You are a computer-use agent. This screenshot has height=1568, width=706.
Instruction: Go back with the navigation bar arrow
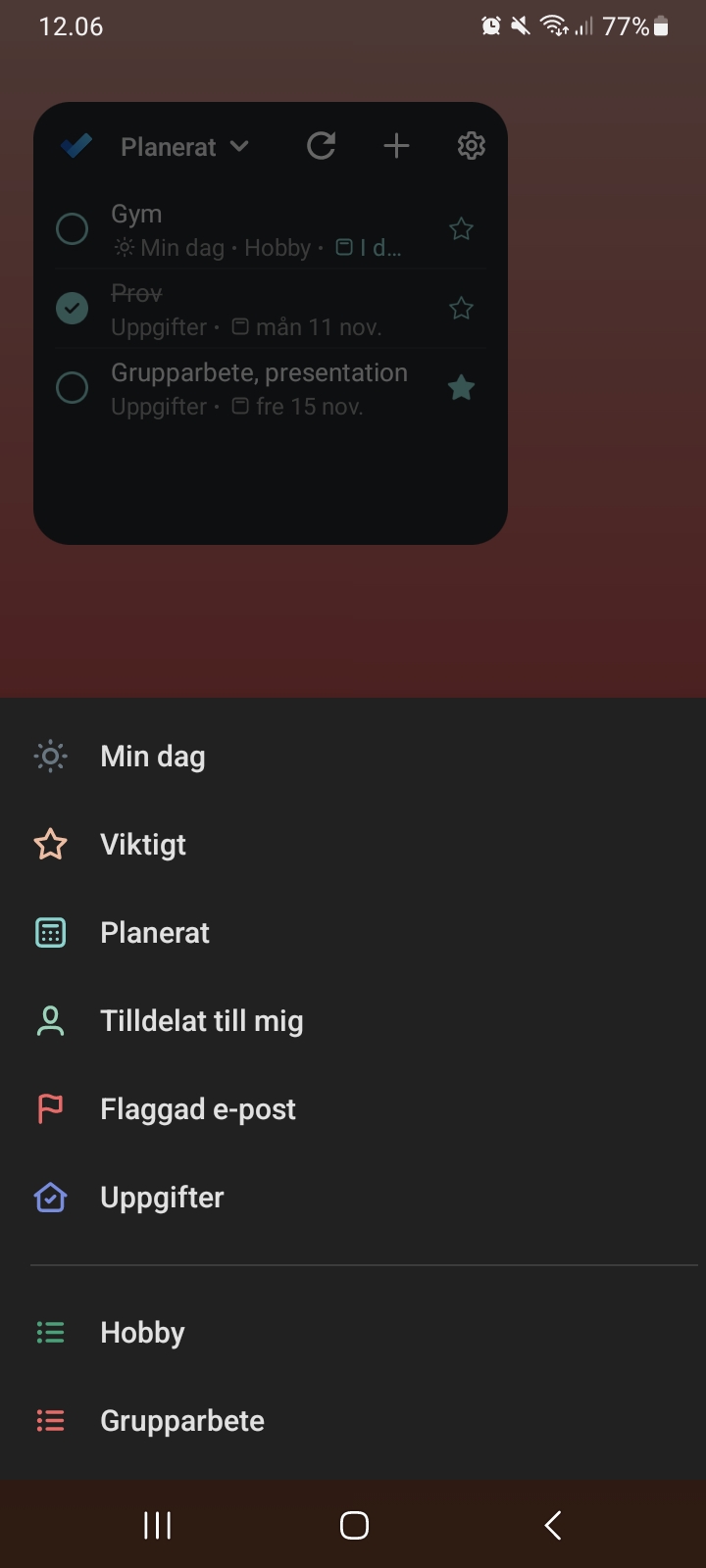click(553, 1525)
